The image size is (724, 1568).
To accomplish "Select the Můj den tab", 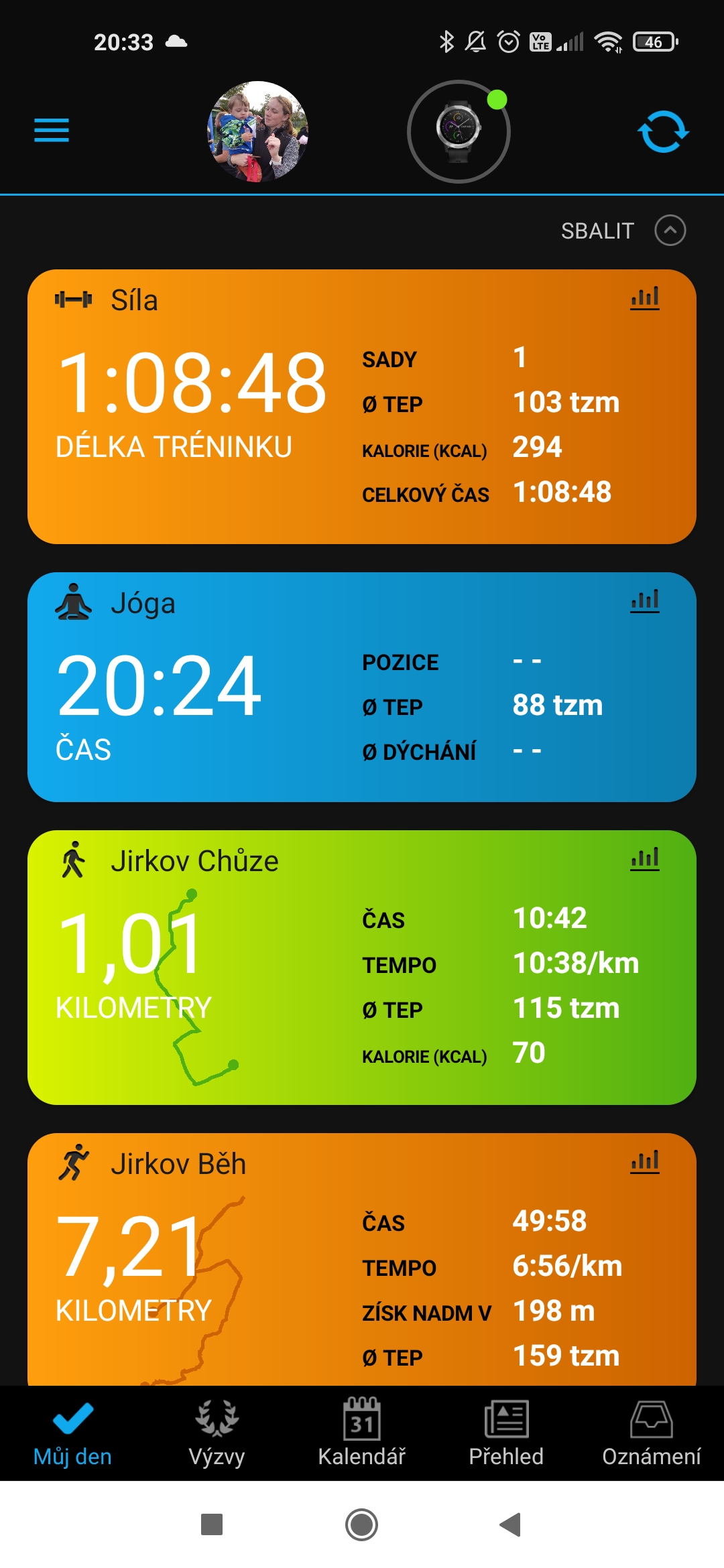I will tap(72, 1433).
